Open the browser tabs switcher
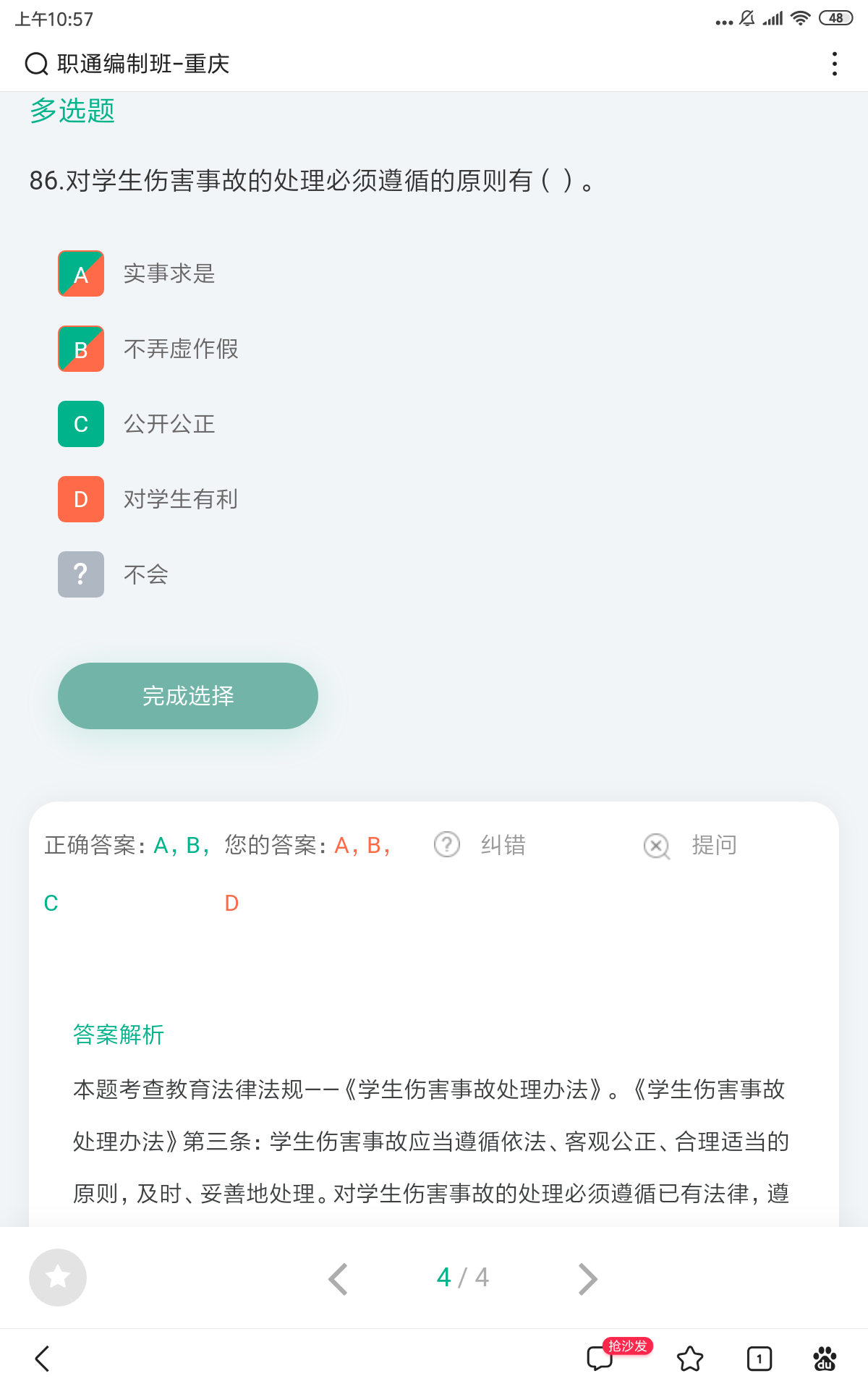Screen dimensions: 868x1389 tap(759, 1359)
